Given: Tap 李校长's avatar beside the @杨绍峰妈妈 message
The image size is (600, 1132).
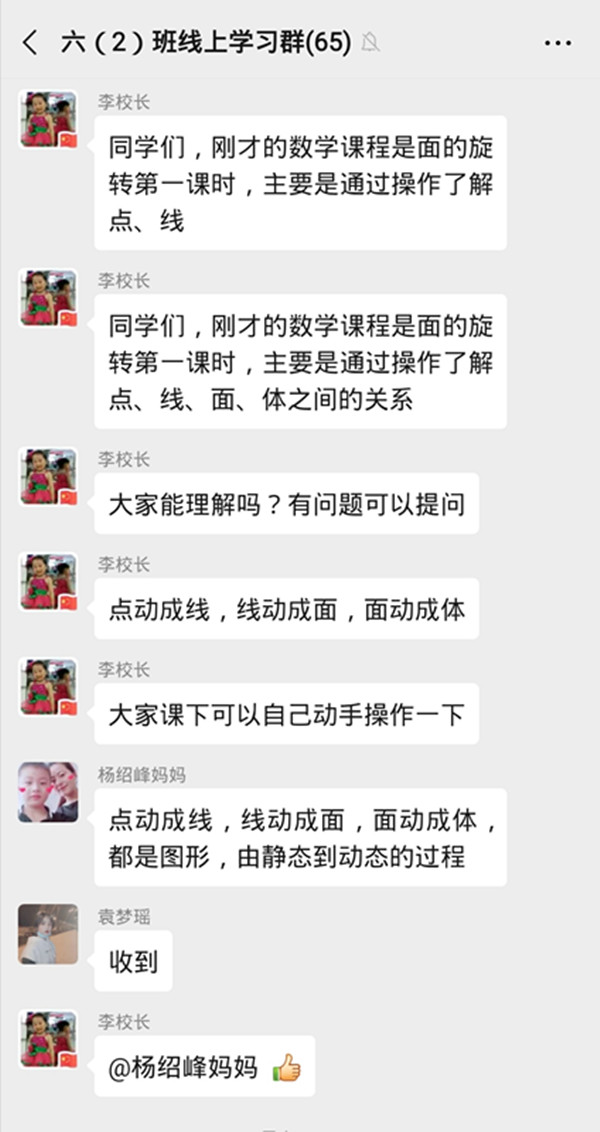Looking at the screenshot, I should (48, 1039).
